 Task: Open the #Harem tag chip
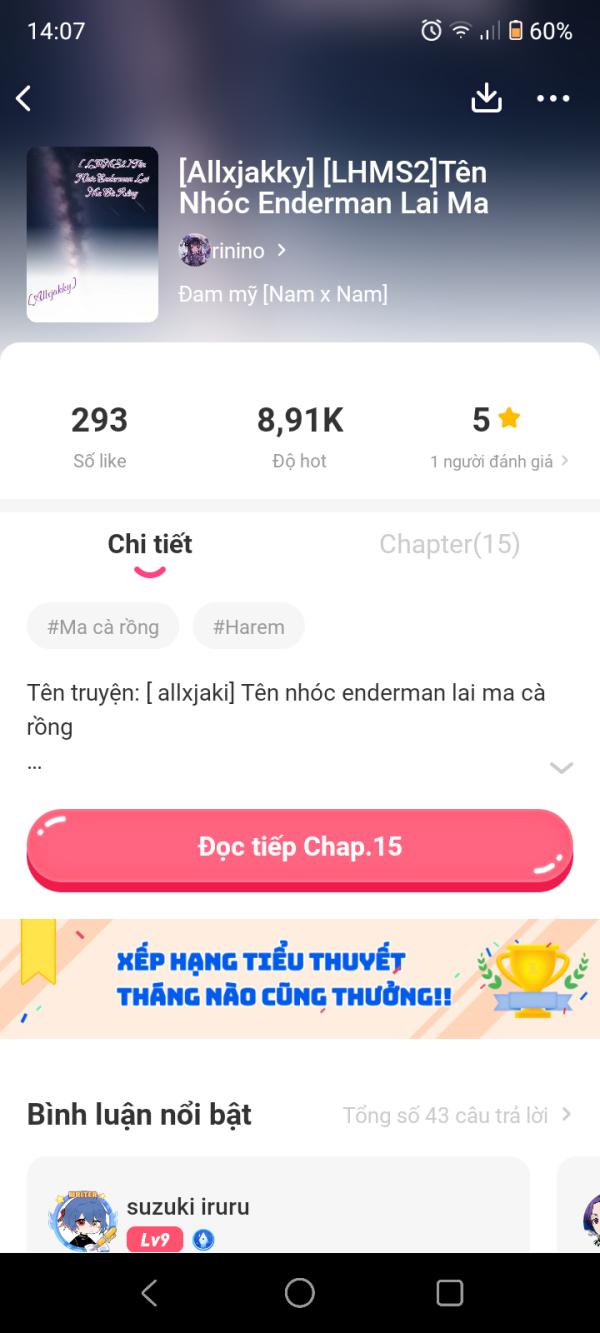click(x=249, y=627)
